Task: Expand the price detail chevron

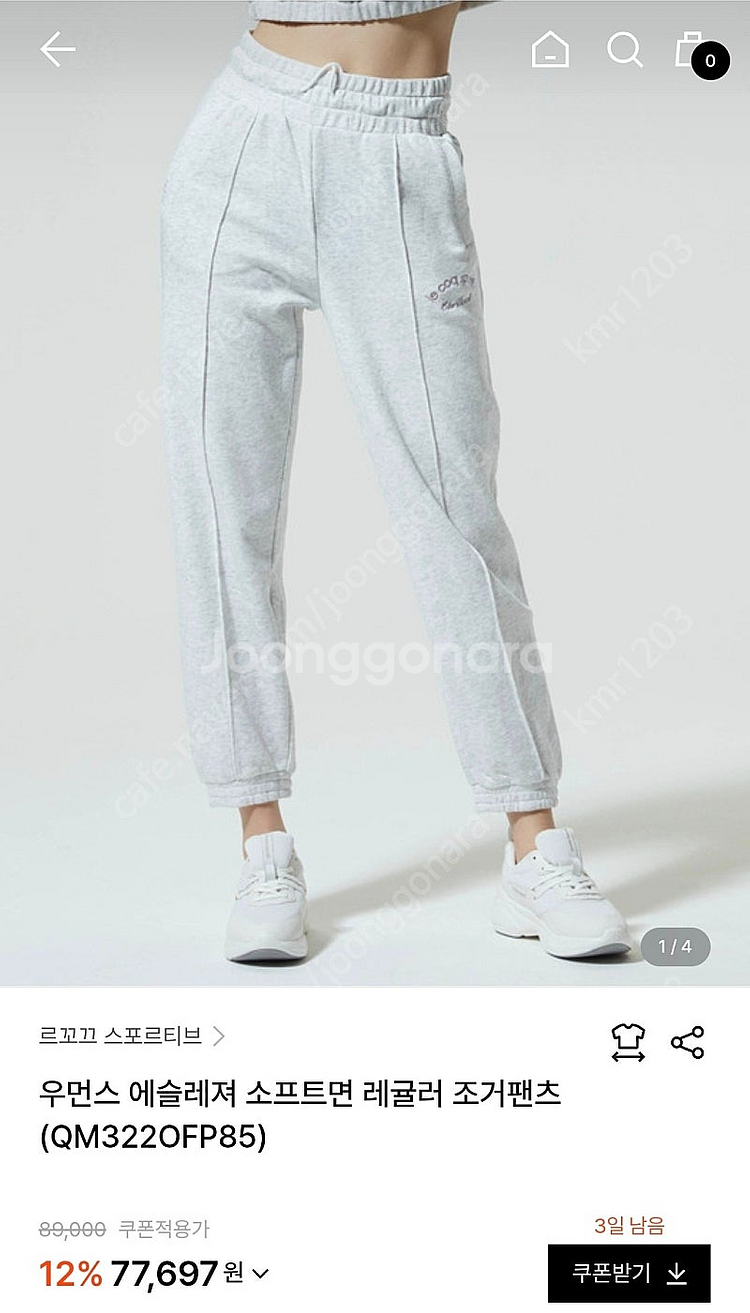Action: click(x=260, y=1274)
